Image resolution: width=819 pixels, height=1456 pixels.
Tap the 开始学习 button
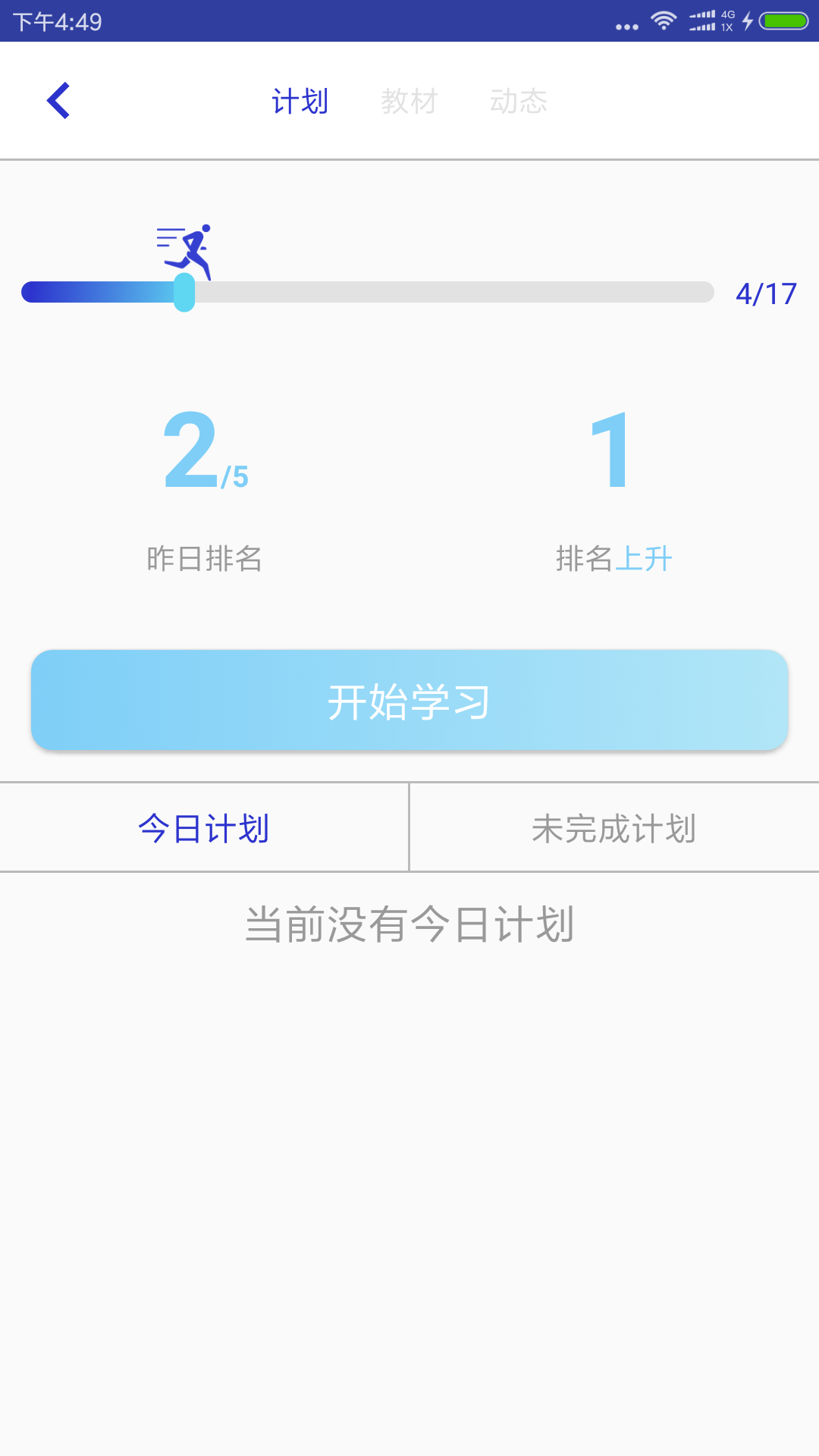click(409, 701)
